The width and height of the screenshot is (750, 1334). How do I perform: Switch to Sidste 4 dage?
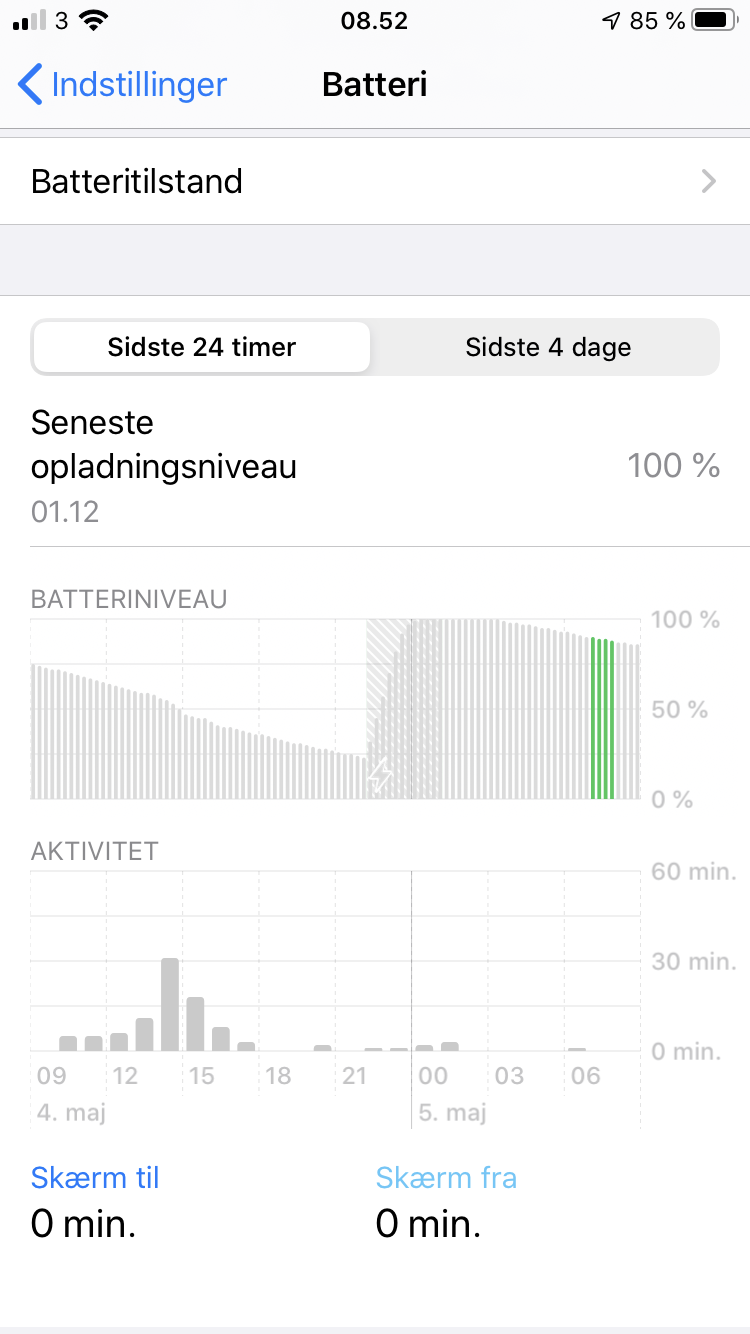coord(548,348)
